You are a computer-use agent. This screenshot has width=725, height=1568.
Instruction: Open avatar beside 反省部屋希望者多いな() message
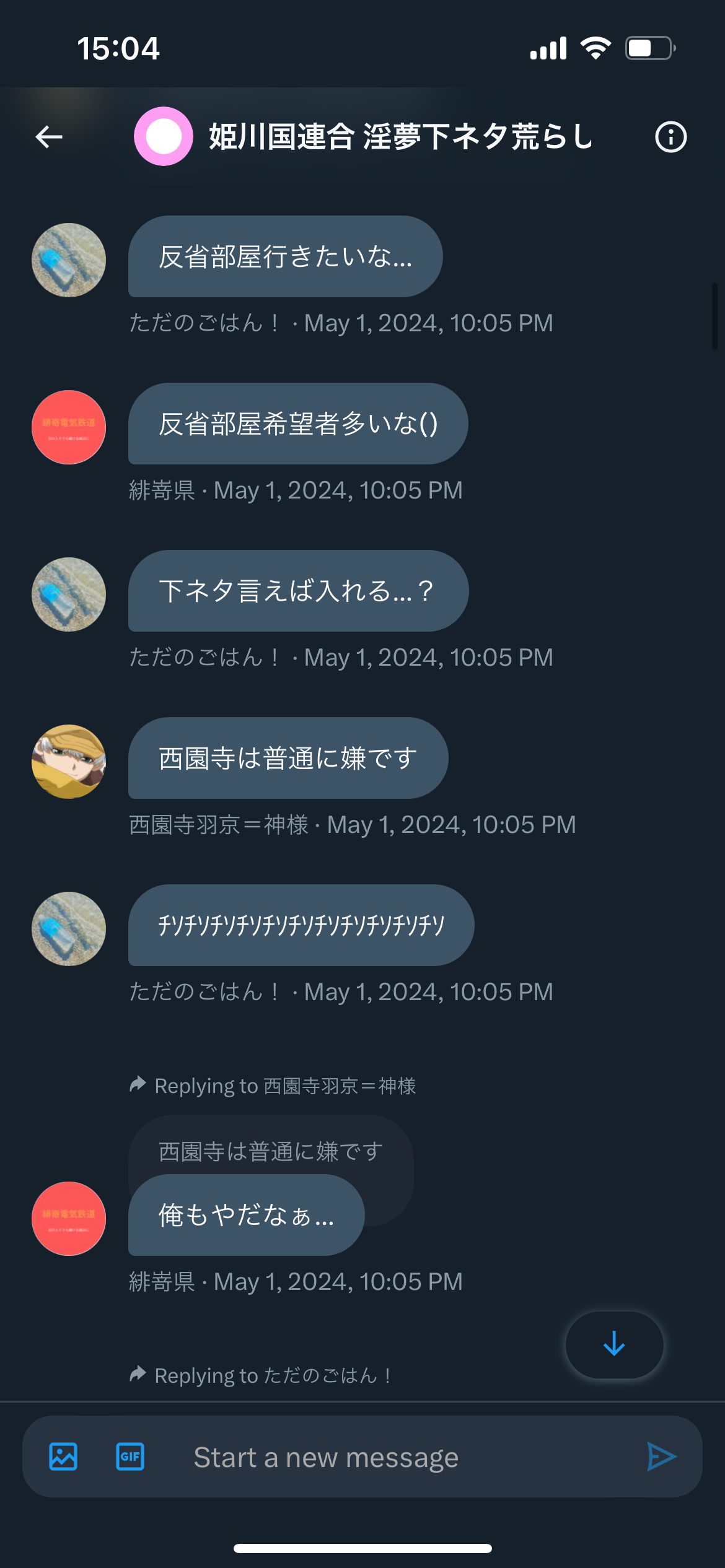coord(69,427)
